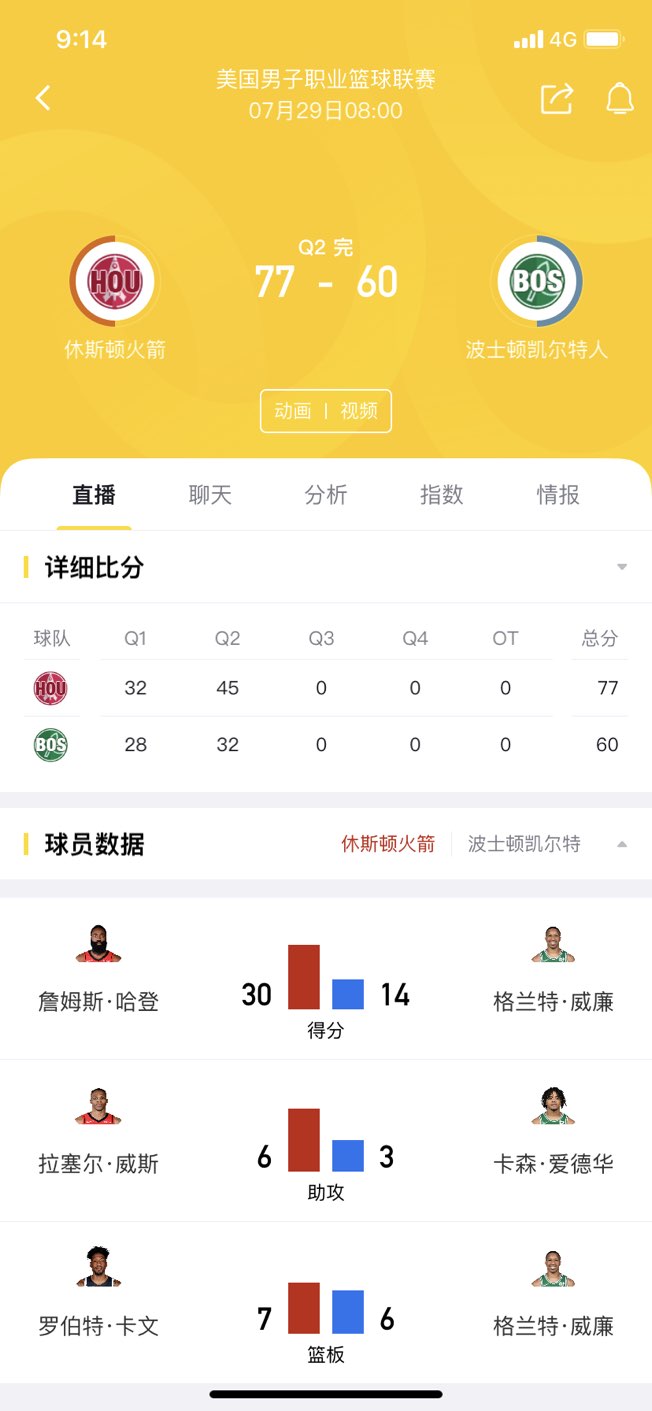652x1411 pixels.
Task: Open 动画 animation live view
Action: point(293,411)
